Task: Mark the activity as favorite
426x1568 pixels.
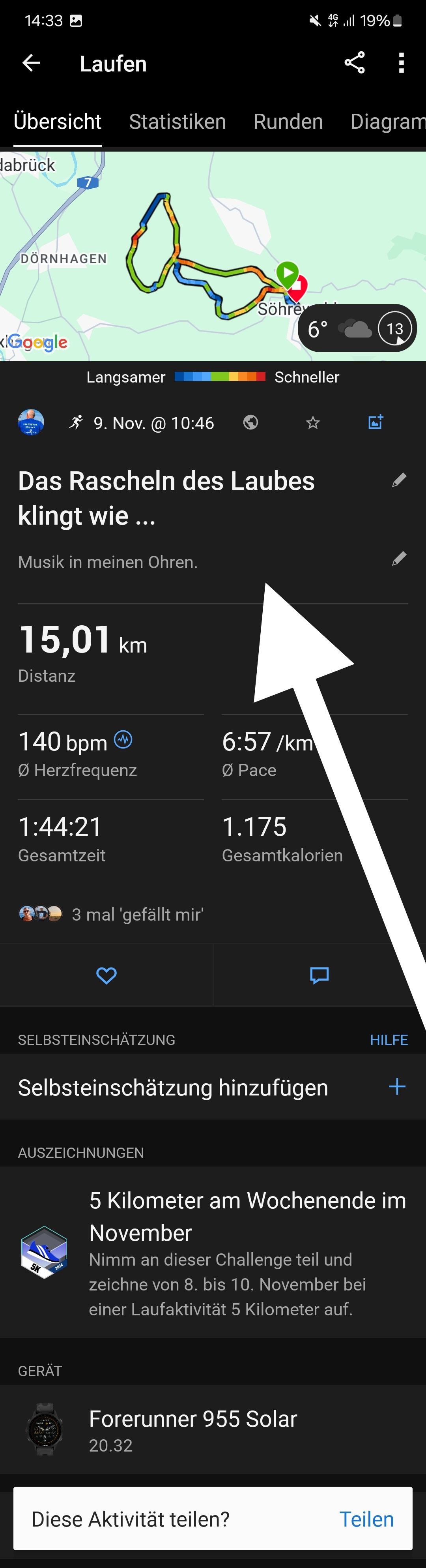Action: pos(313,422)
